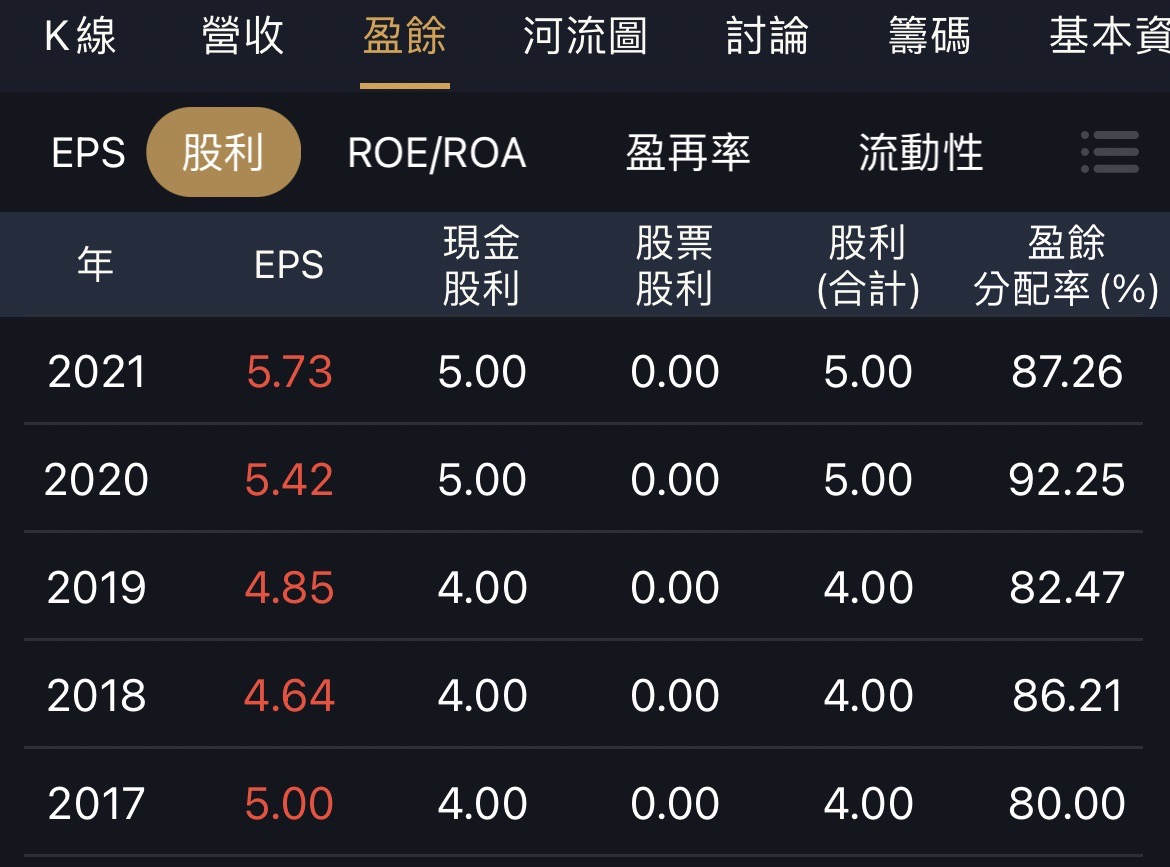Viewport: 1170px width, 867px height.
Task: Open the list menu icon
Action: tap(1110, 153)
